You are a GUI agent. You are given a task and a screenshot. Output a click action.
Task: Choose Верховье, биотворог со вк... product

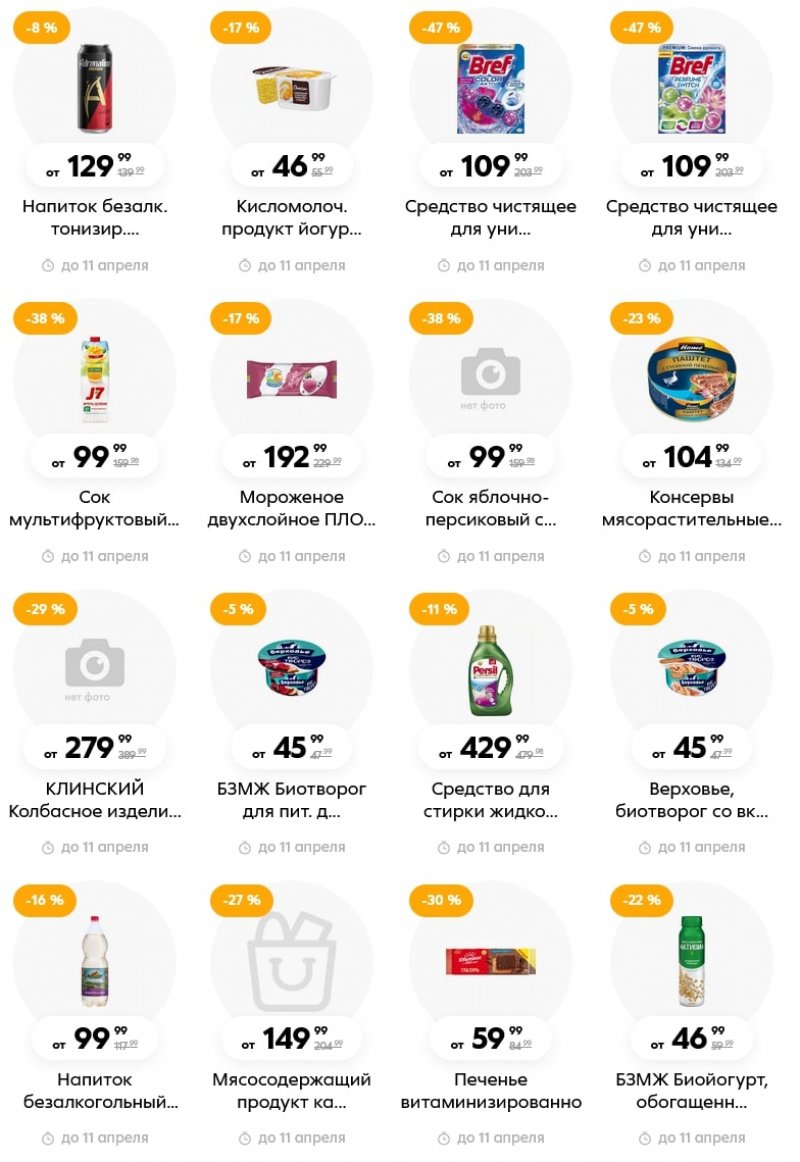[691, 670]
